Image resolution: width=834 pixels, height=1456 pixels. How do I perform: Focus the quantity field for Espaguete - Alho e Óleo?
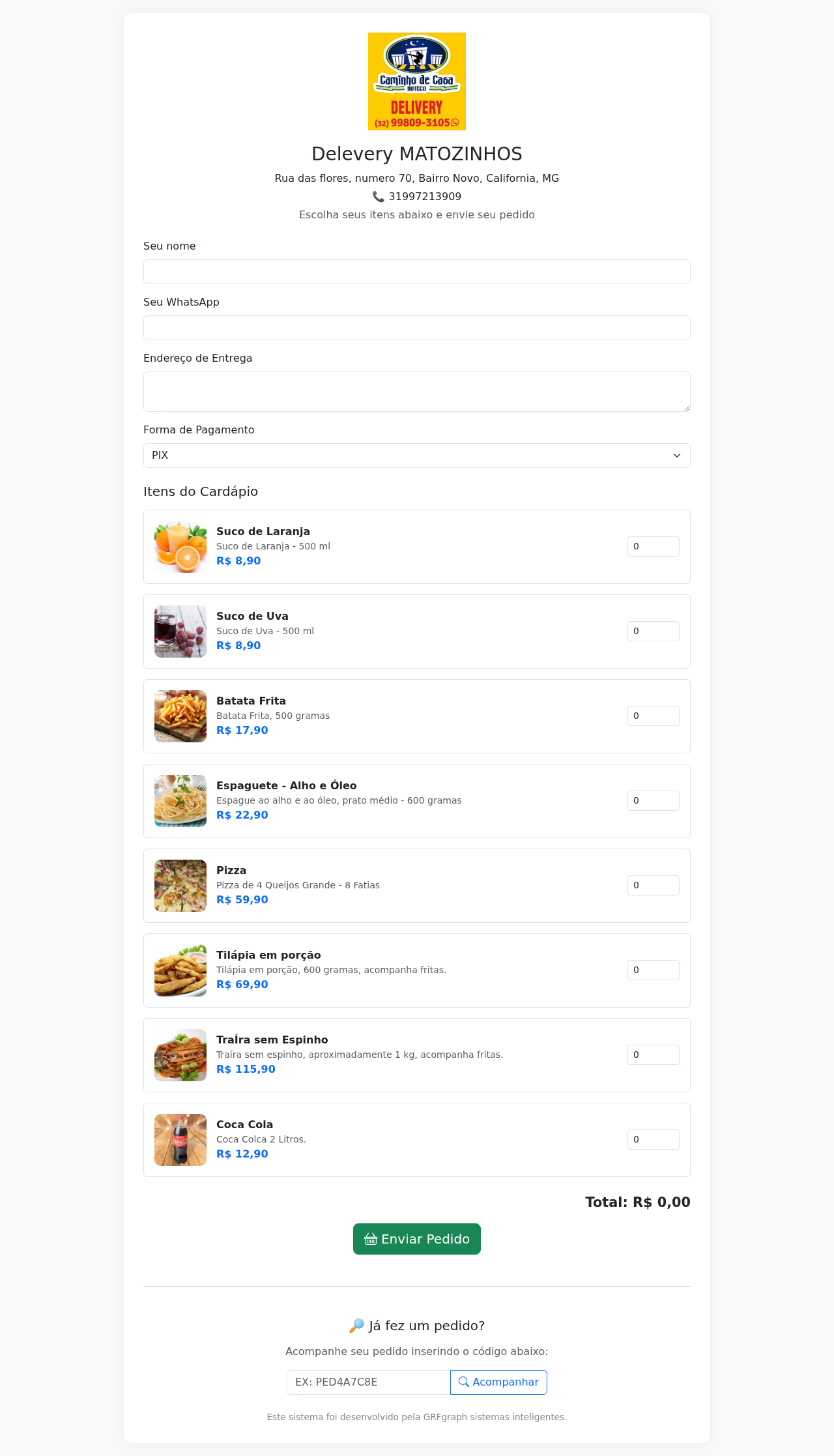click(654, 801)
